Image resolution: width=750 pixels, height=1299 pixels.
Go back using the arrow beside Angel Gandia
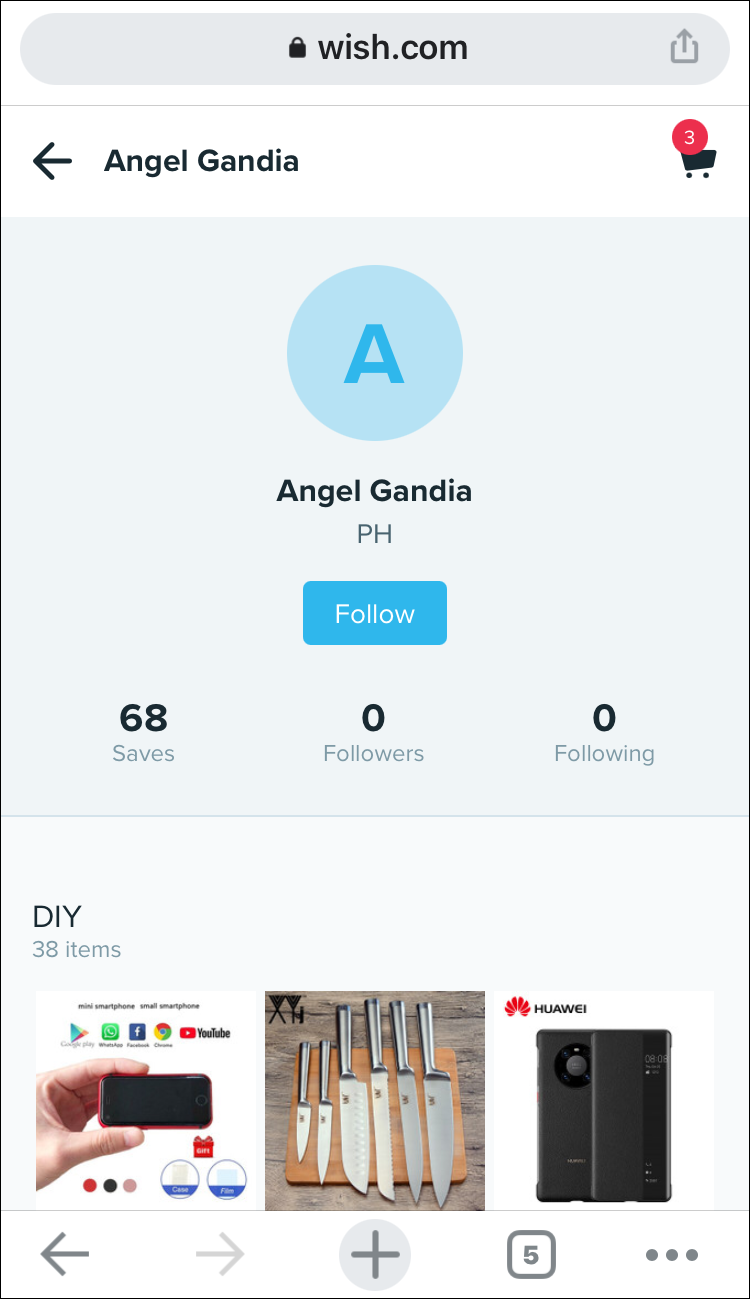[53, 161]
